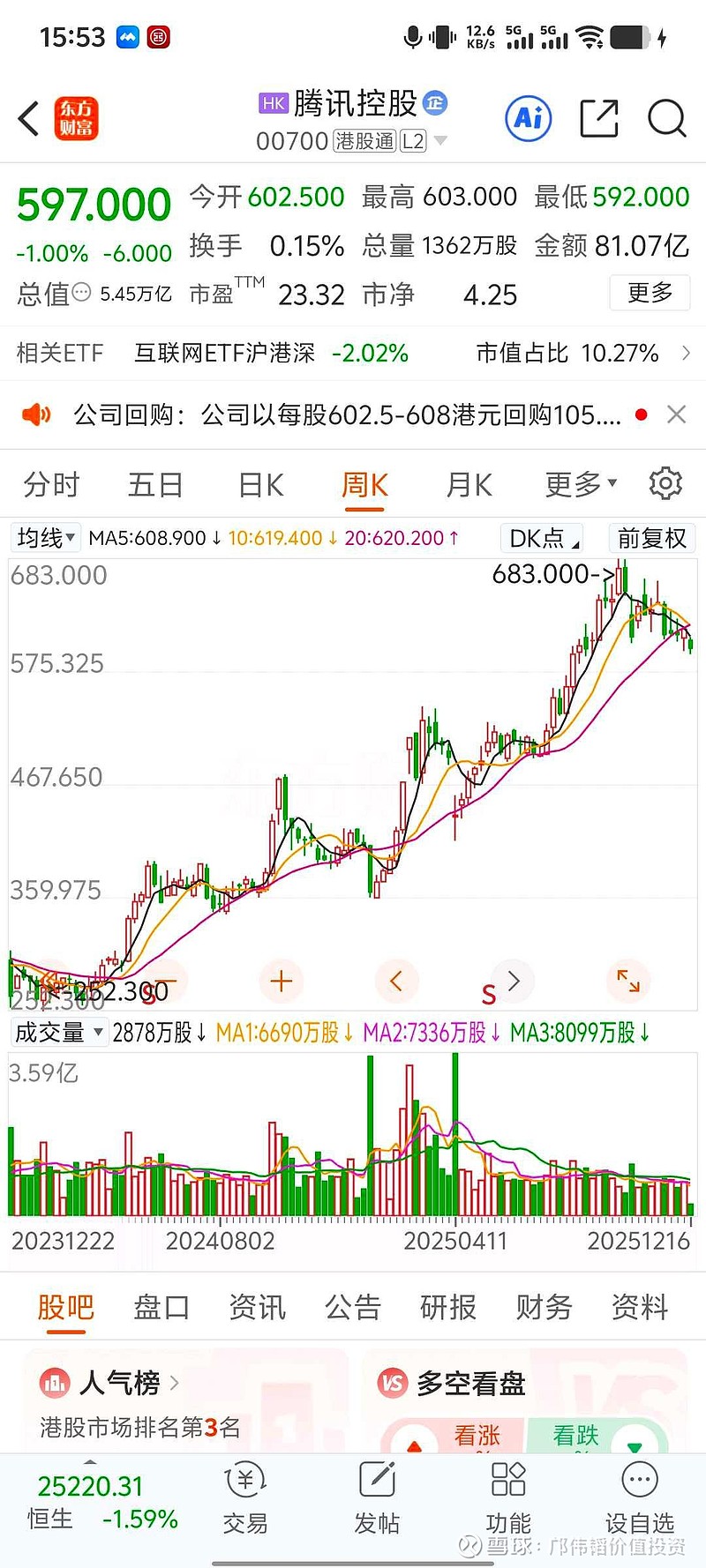This screenshot has width=706, height=1568.
Task: Tap the announcement speaker icon
Action: [x=36, y=414]
